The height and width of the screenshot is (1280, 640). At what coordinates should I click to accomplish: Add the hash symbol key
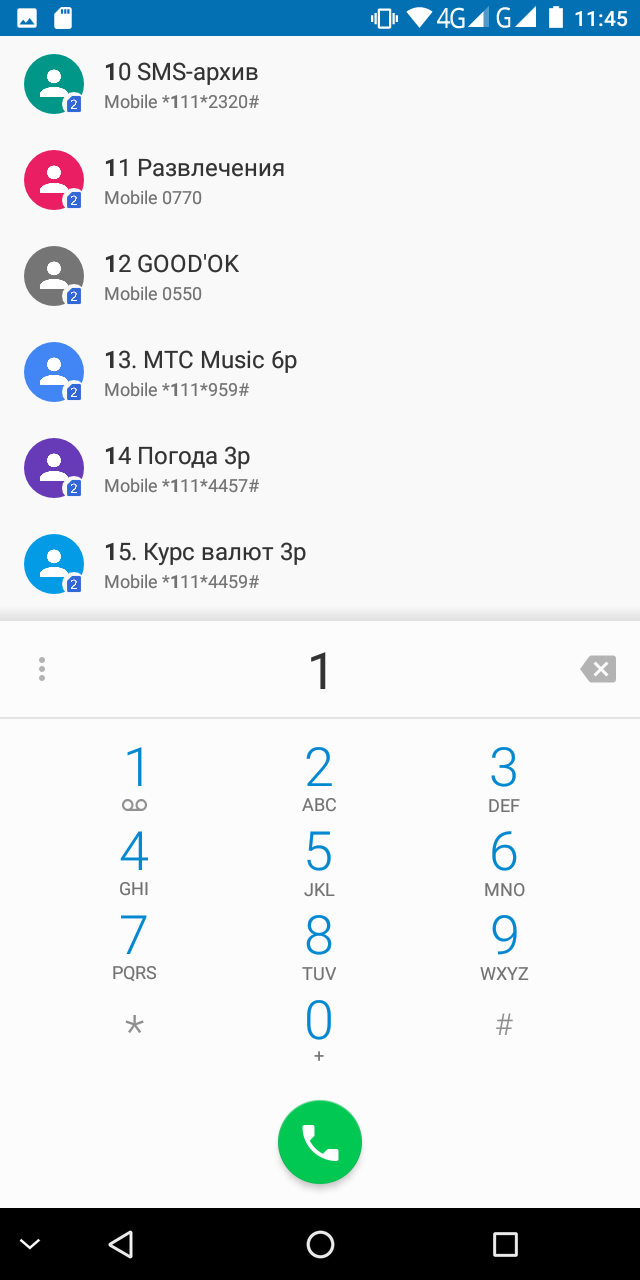click(x=504, y=1026)
